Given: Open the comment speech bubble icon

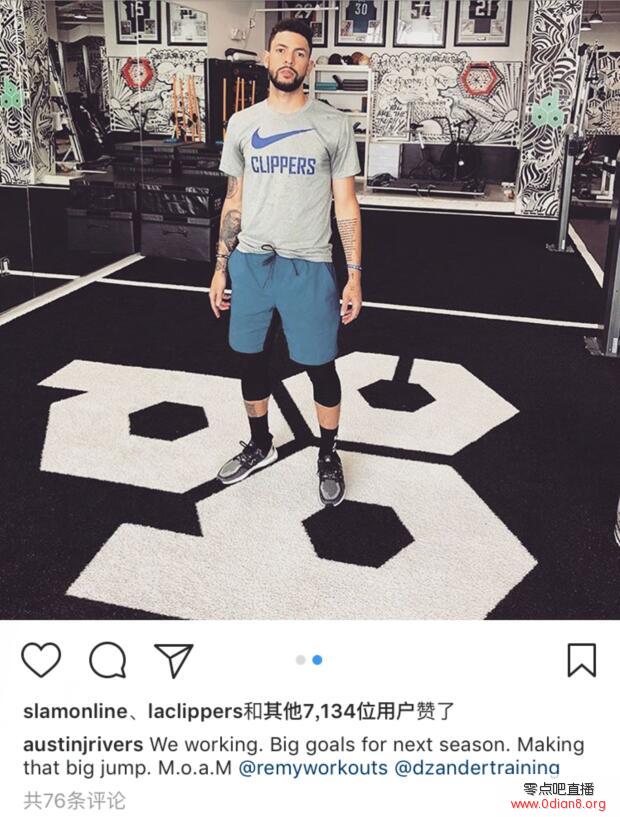Looking at the screenshot, I should pos(107,660).
